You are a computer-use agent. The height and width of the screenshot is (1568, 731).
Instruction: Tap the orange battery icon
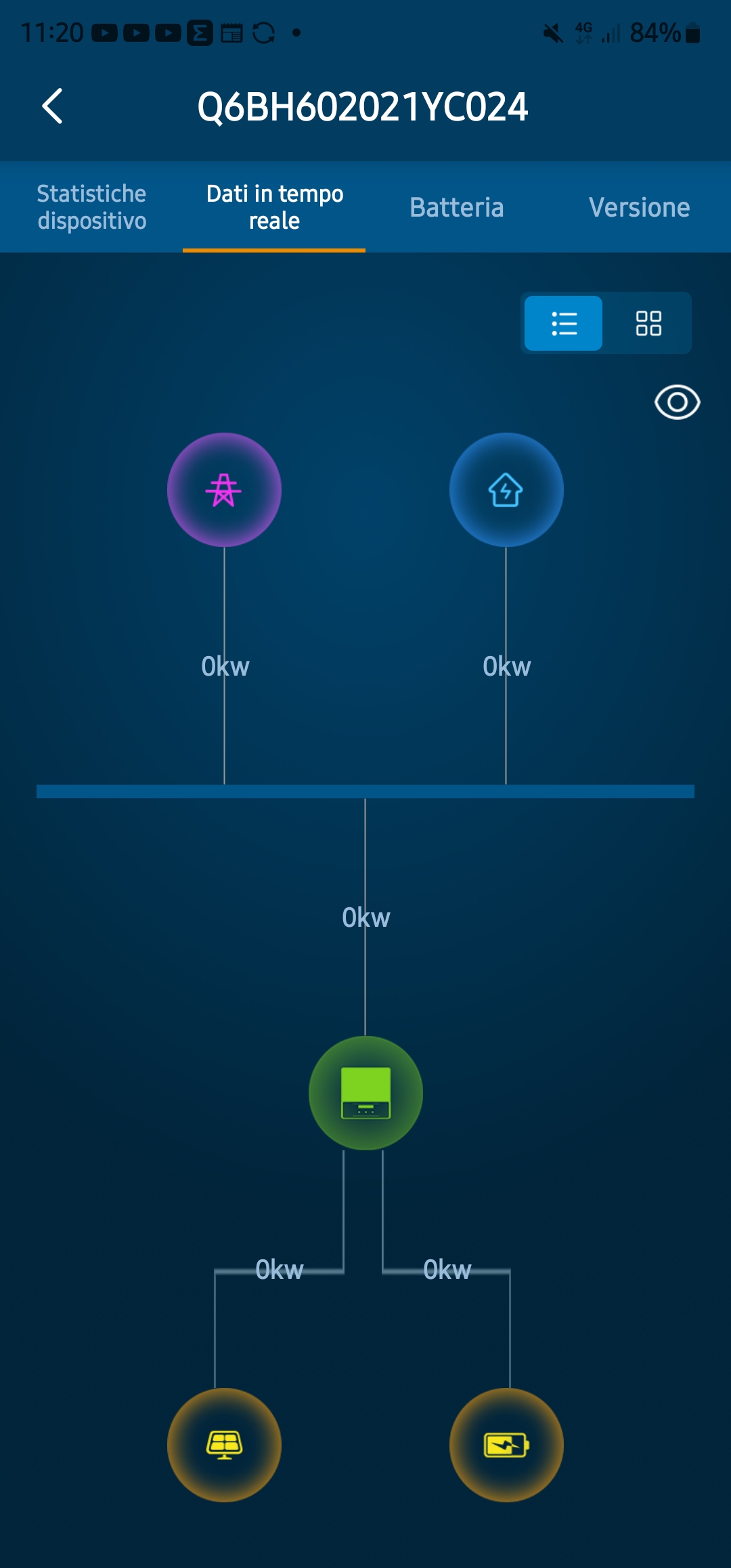[506, 1445]
